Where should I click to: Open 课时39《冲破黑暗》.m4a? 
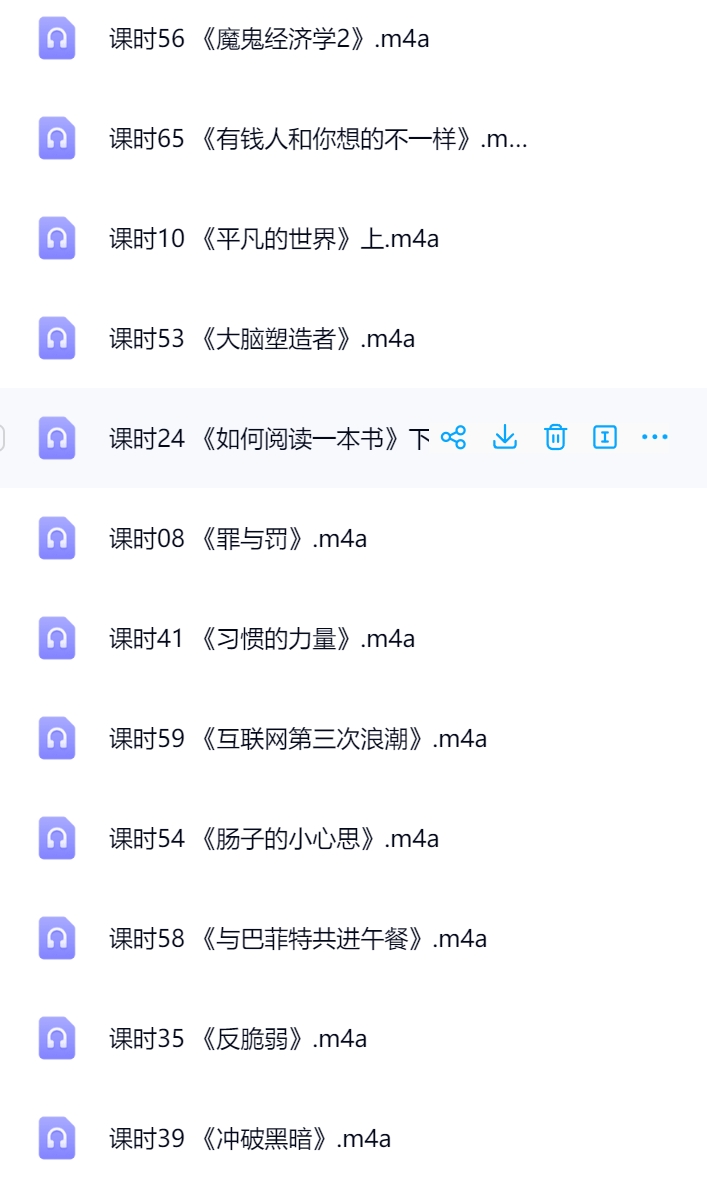[x=250, y=1138]
